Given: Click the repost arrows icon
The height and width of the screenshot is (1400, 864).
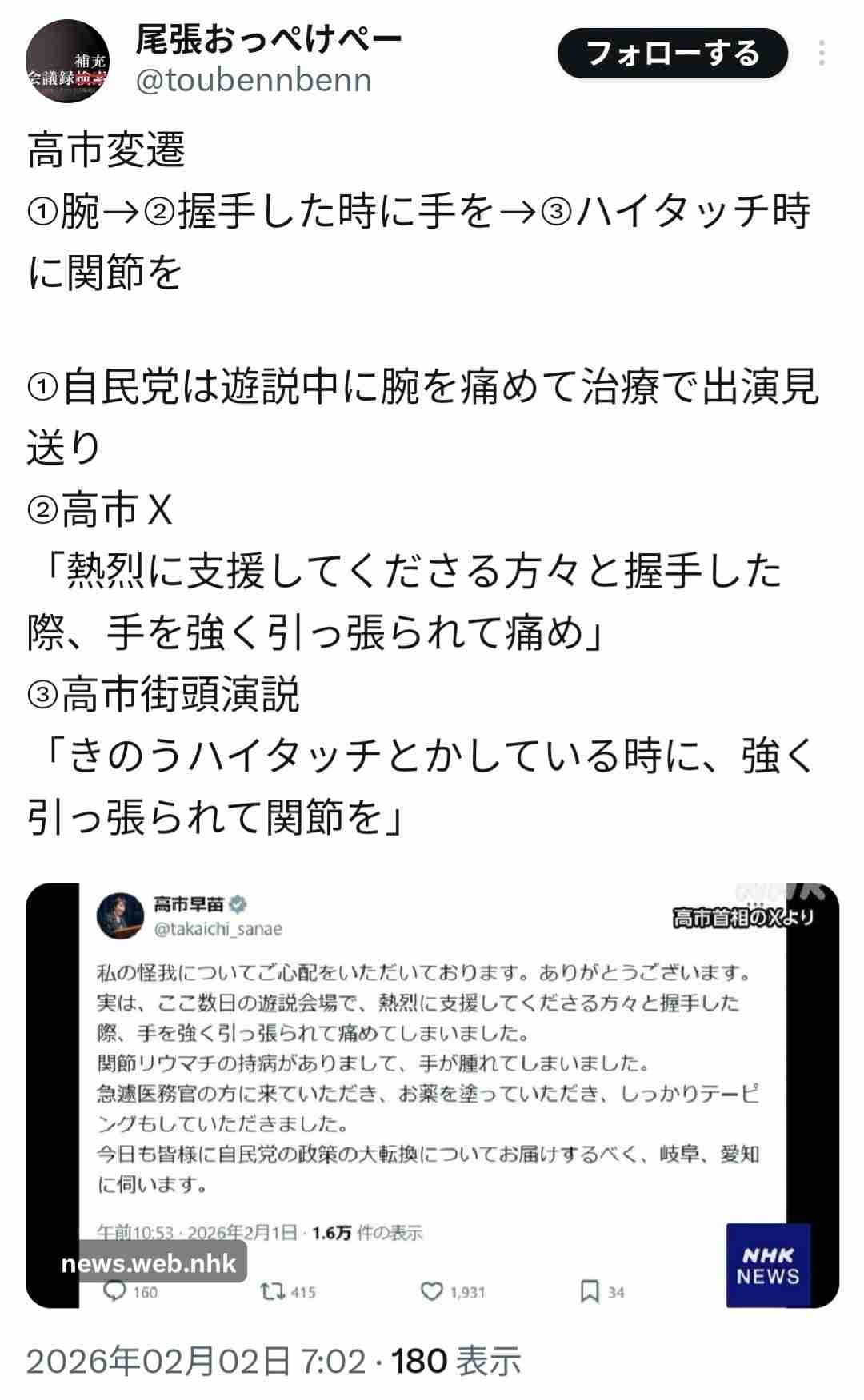Looking at the screenshot, I should (271, 1290).
